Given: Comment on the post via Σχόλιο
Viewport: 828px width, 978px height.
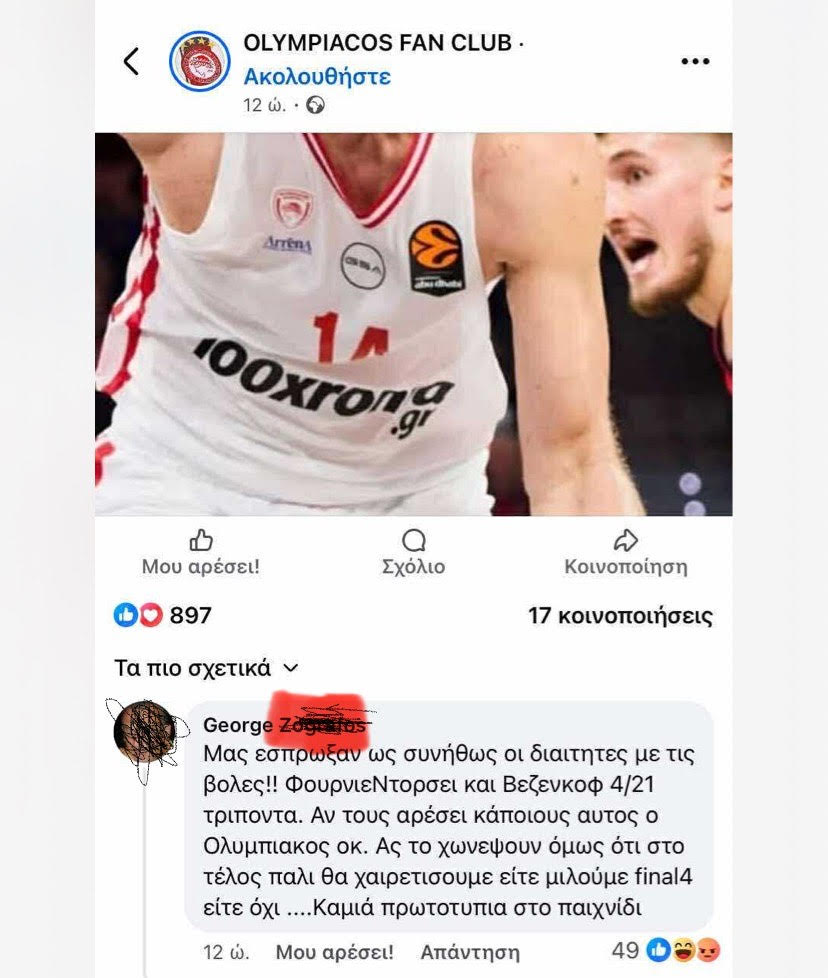Looking at the screenshot, I should pos(413,553).
